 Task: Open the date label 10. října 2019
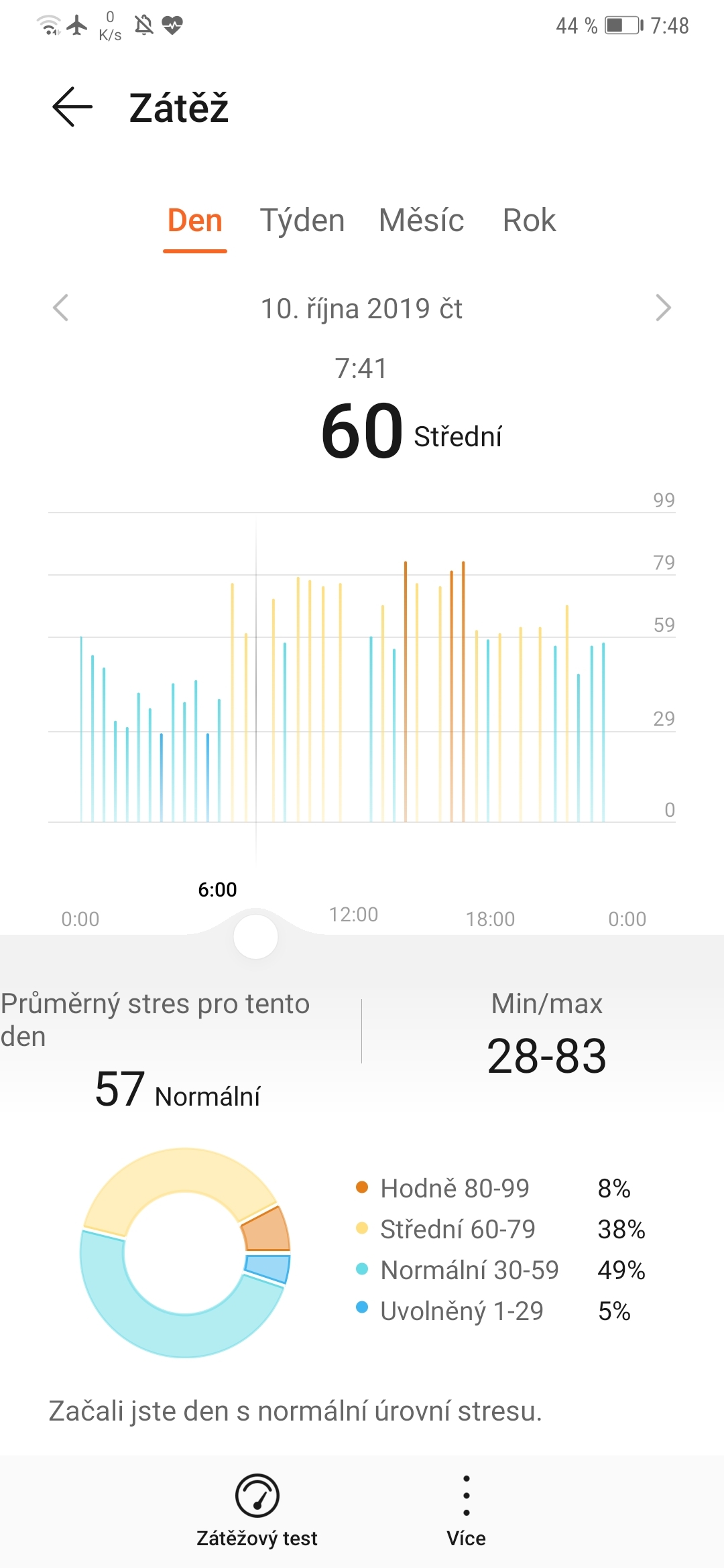(362, 308)
